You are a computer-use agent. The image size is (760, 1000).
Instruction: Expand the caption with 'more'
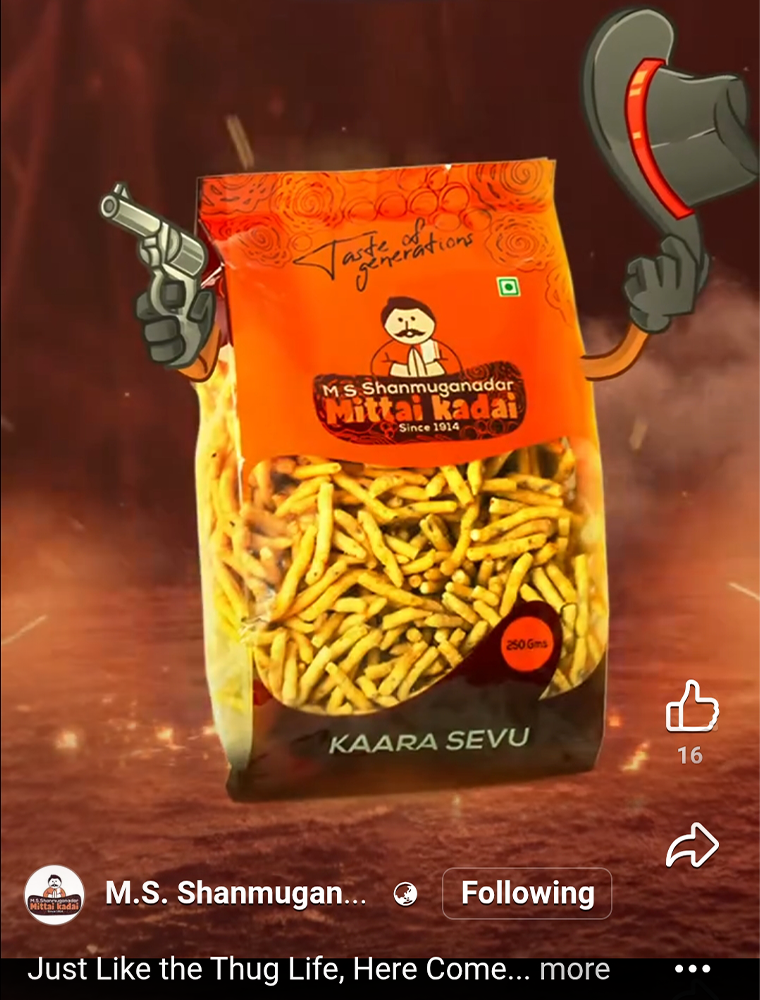tap(574, 969)
